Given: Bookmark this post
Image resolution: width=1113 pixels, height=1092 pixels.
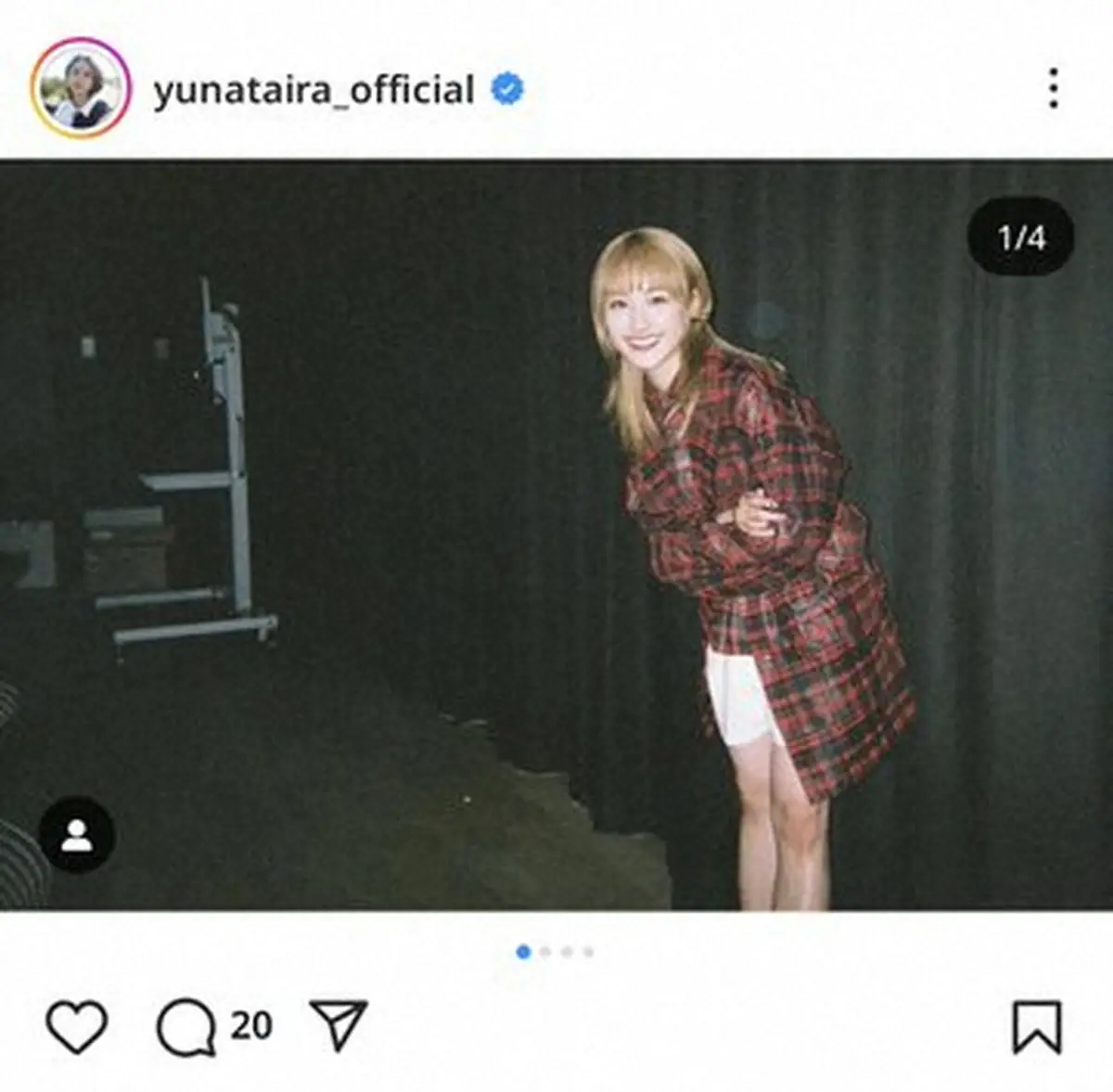Looking at the screenshot, I should pyautogui.click(x=1036, y=1026).
